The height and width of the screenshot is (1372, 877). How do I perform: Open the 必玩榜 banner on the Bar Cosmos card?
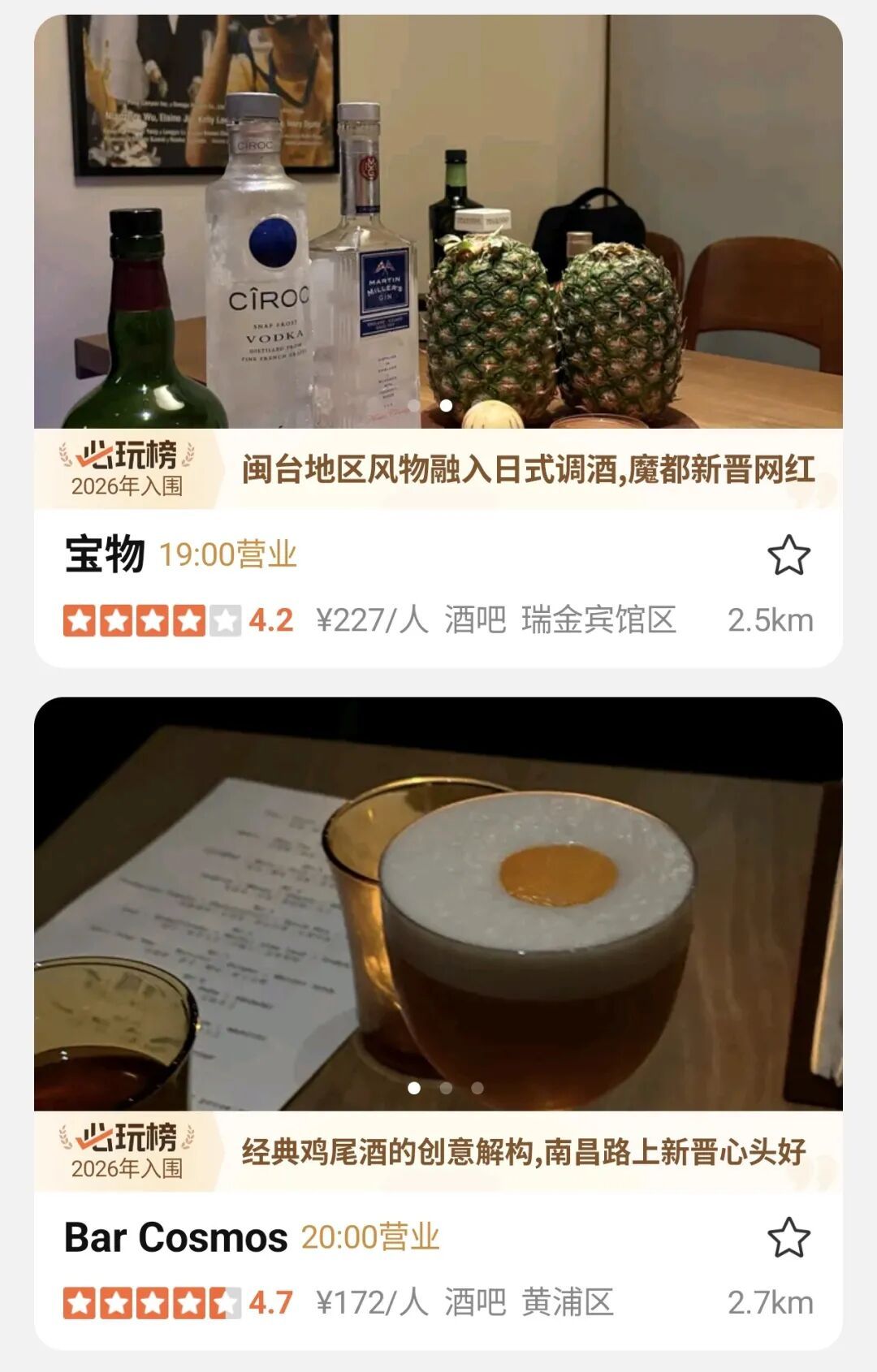127,1151
